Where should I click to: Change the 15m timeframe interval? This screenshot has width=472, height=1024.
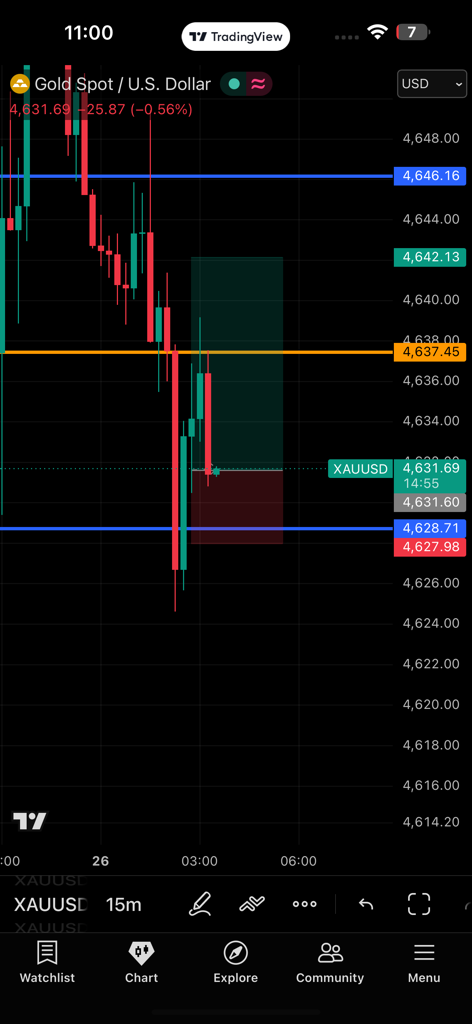tap(123, 904)
